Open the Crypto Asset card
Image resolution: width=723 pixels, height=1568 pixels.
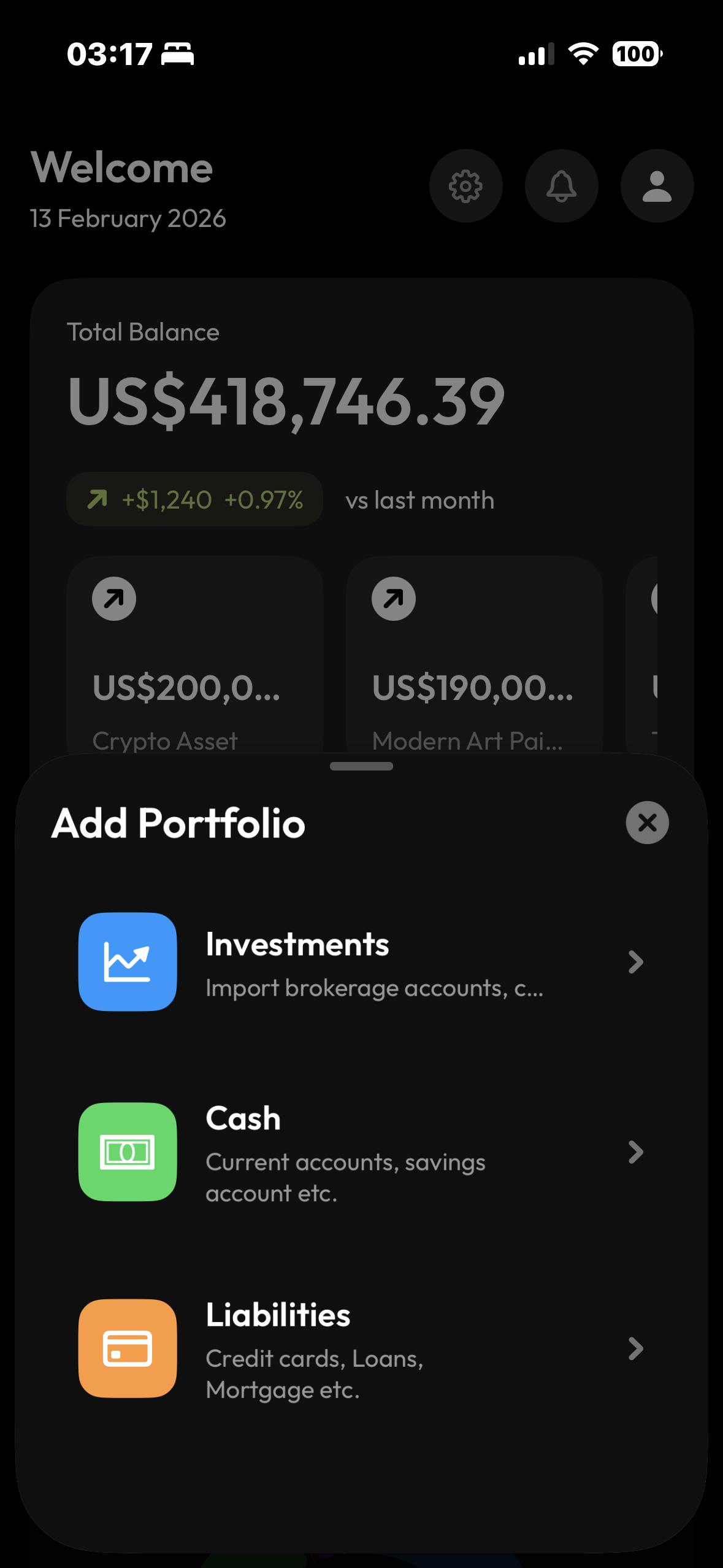pyautogui.click(x=194, y=656)
